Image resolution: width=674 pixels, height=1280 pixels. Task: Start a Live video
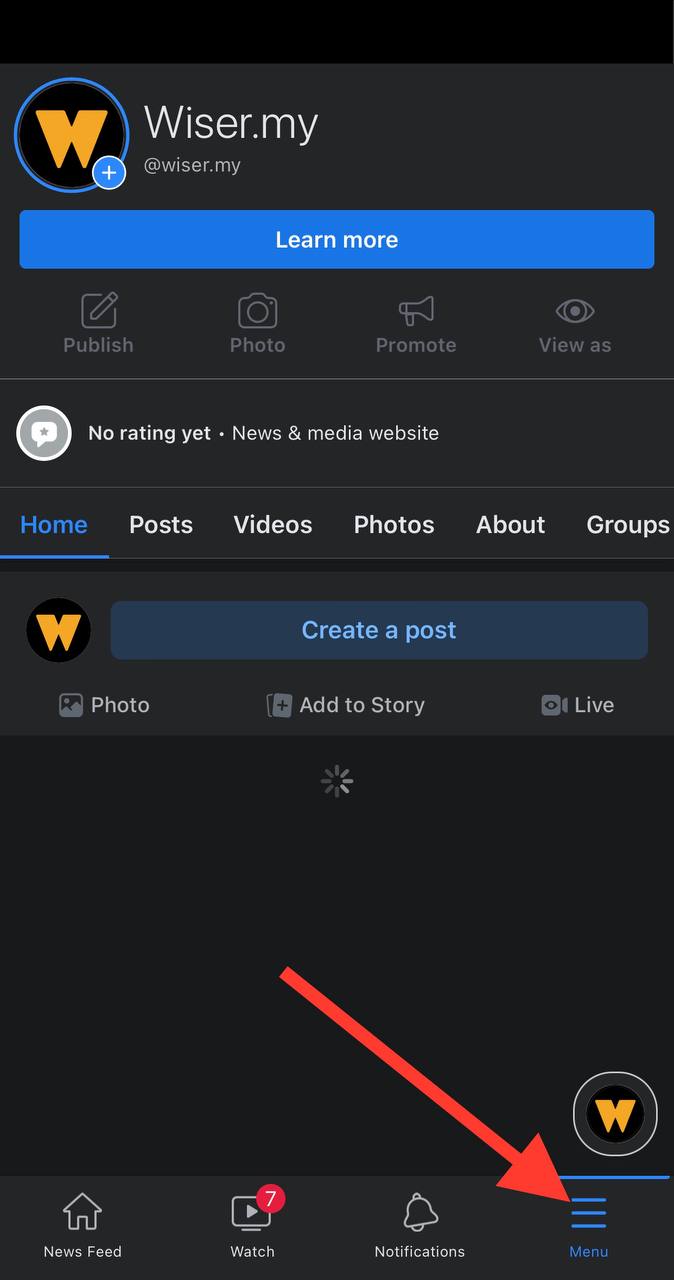tap(578, 705)
